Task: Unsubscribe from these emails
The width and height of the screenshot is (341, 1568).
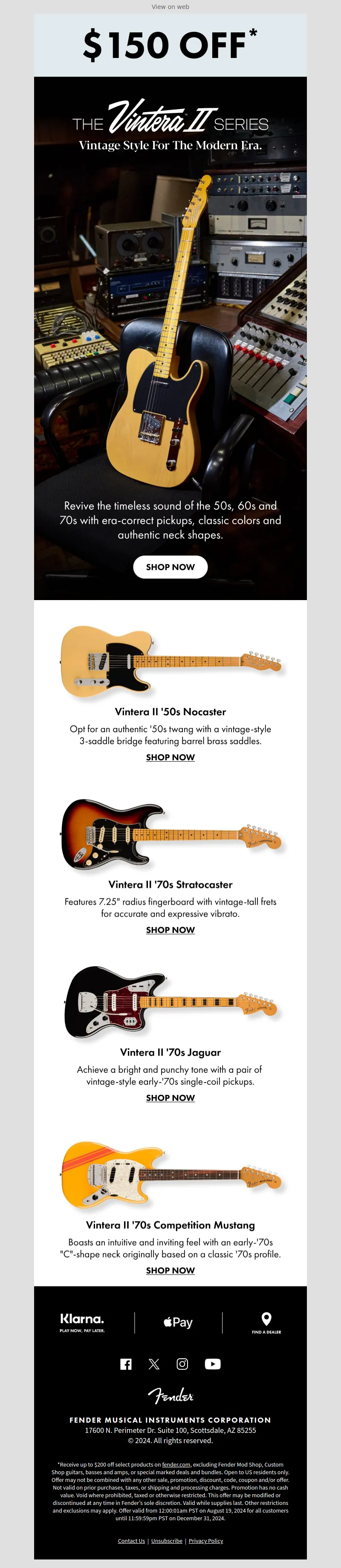Action: 167,1541
